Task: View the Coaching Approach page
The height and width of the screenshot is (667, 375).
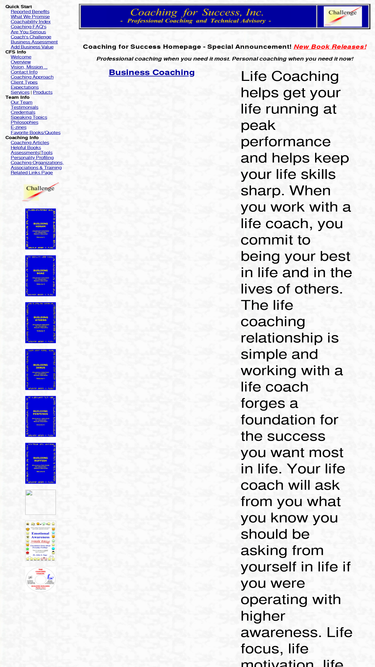Action: point(32,77)
